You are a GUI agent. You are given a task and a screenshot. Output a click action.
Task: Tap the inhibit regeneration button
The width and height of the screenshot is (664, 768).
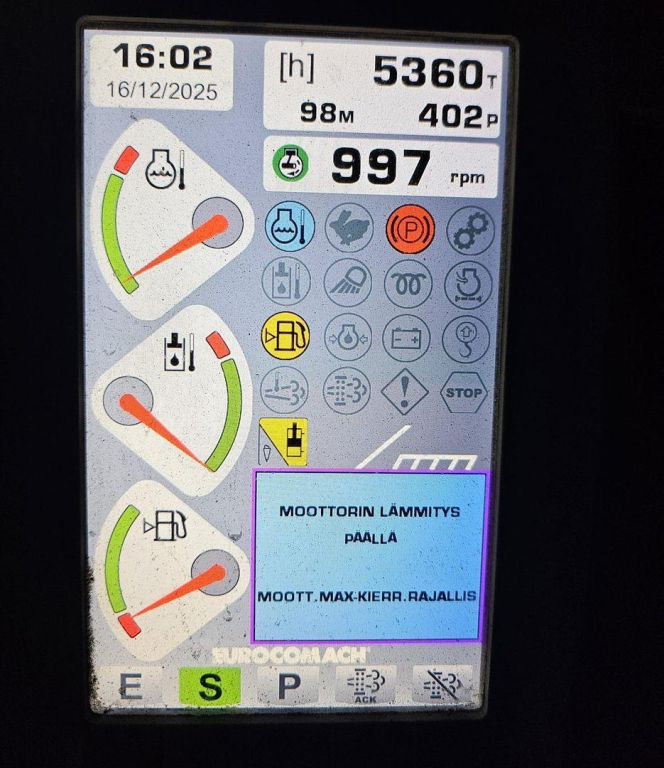(x=442, y=686)
